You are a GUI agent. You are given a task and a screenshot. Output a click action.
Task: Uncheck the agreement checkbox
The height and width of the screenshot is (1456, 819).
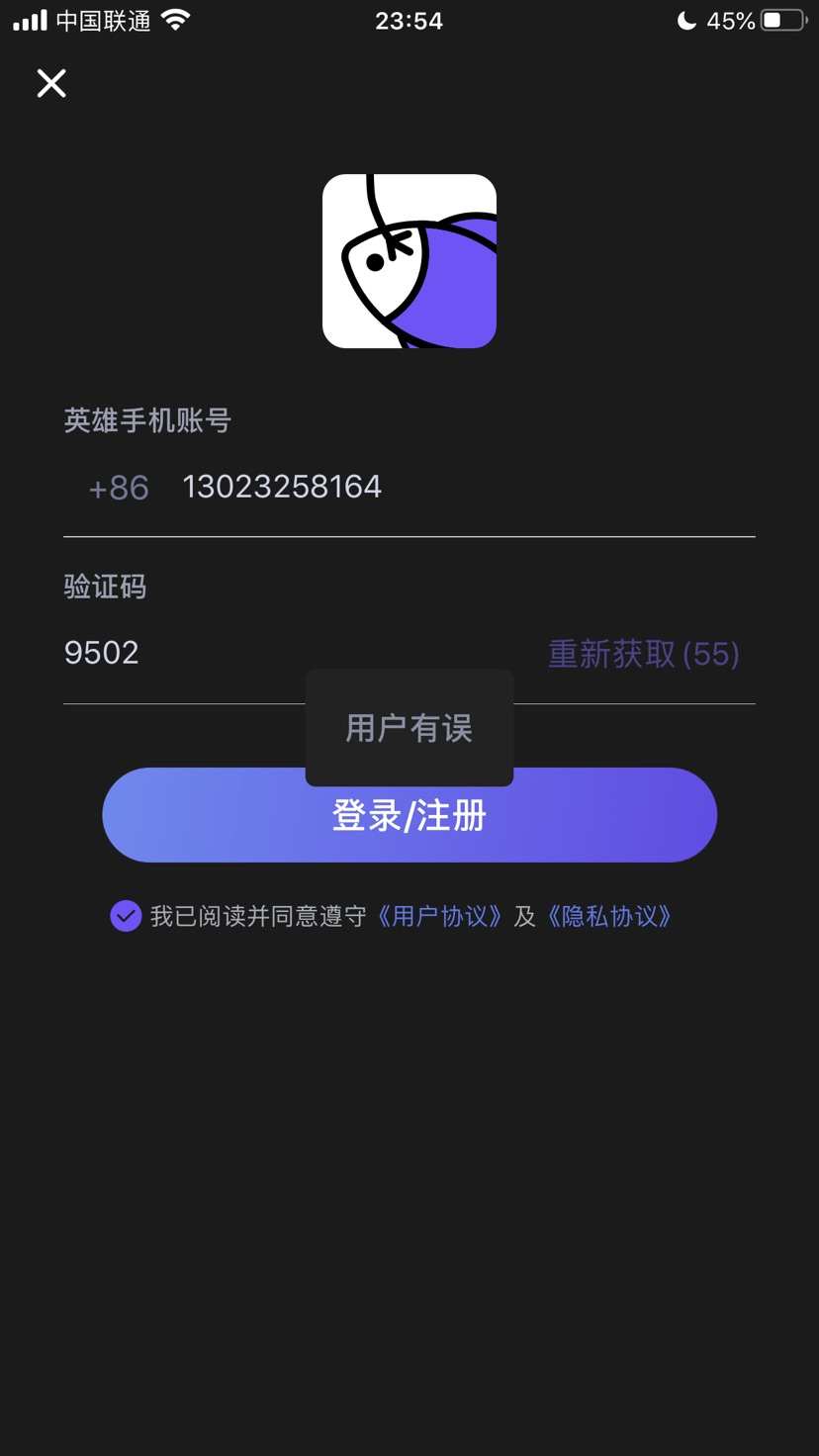[x=126, y=916]
